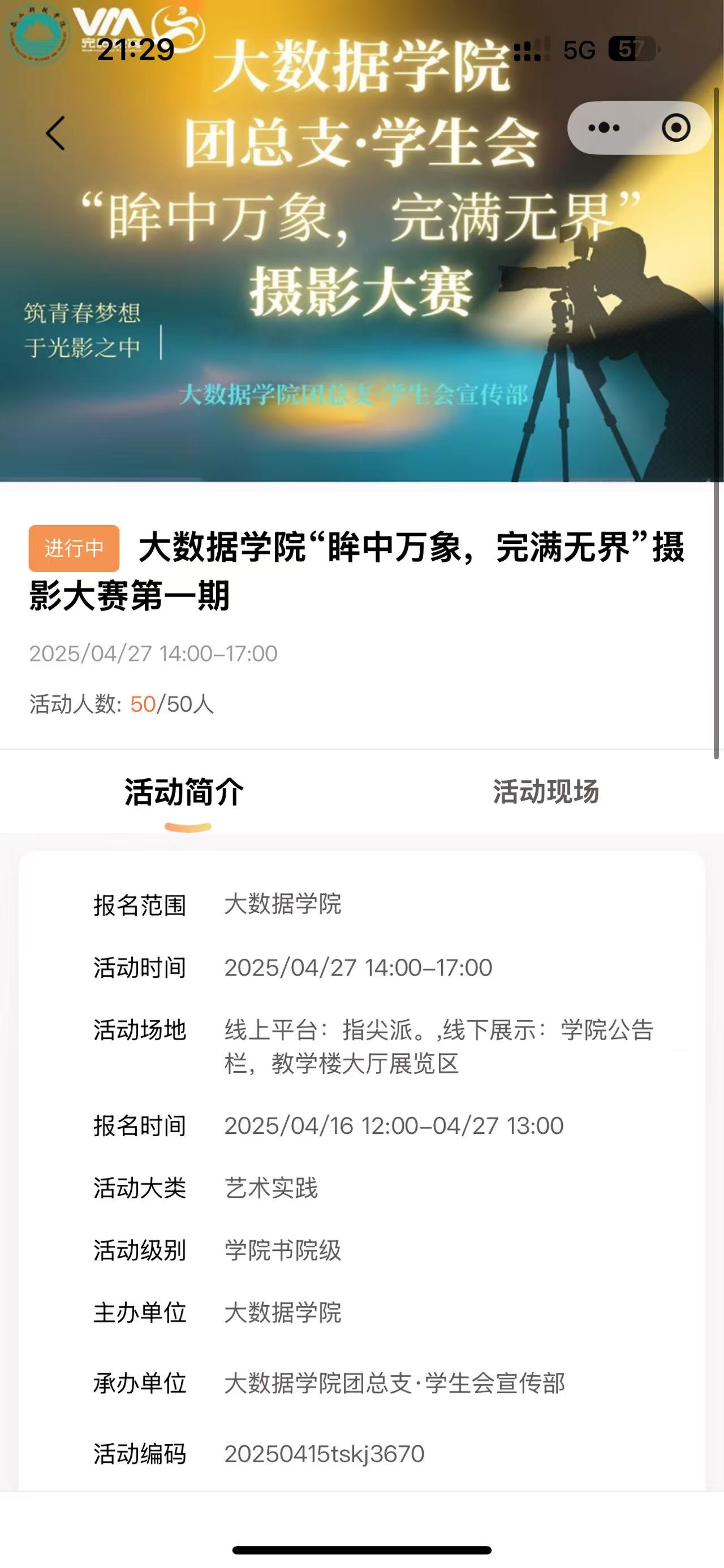Open the mini program three-dot menu

pyautogui.click(x=604, y=128)
